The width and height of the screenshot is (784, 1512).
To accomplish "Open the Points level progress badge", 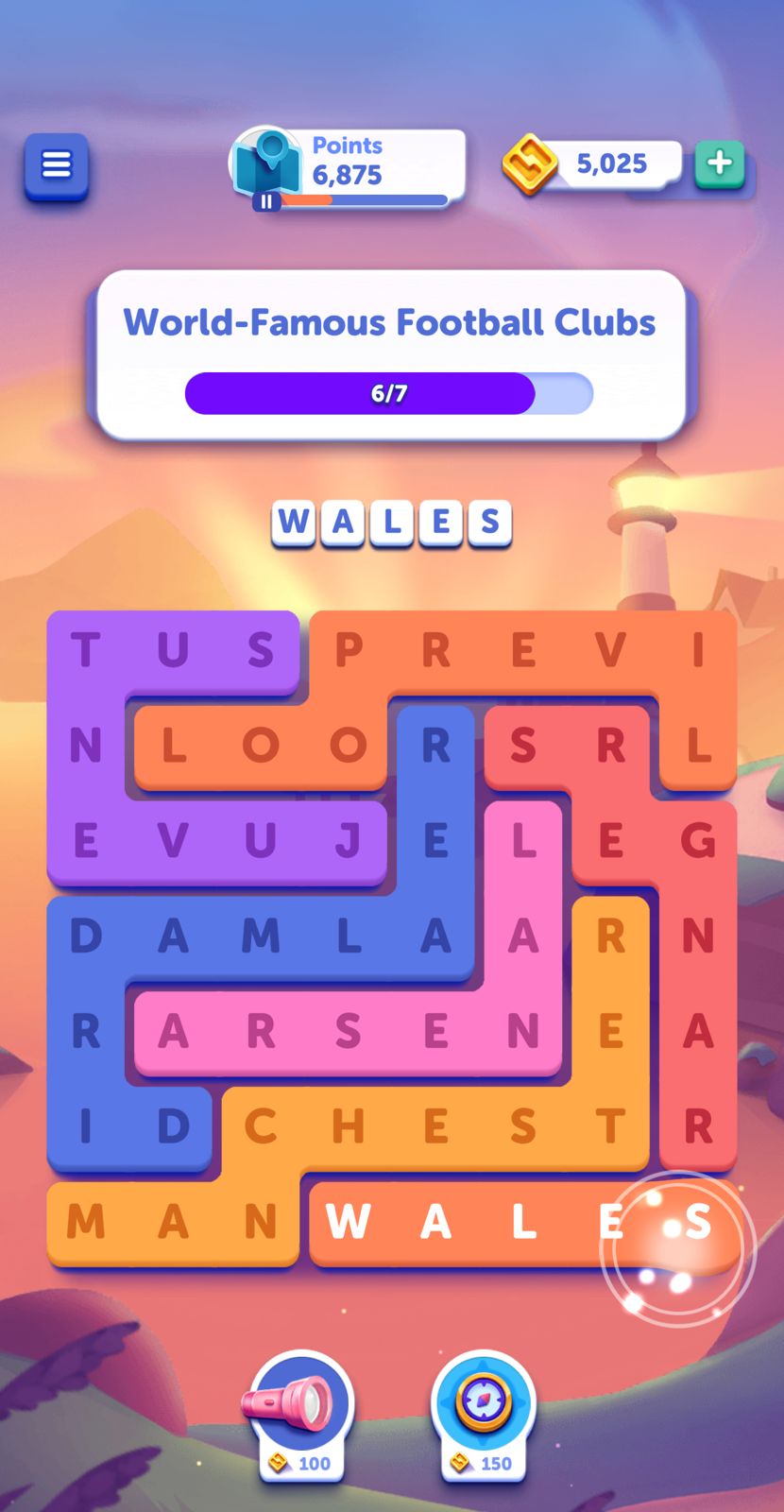I will [x=348, y=165].
